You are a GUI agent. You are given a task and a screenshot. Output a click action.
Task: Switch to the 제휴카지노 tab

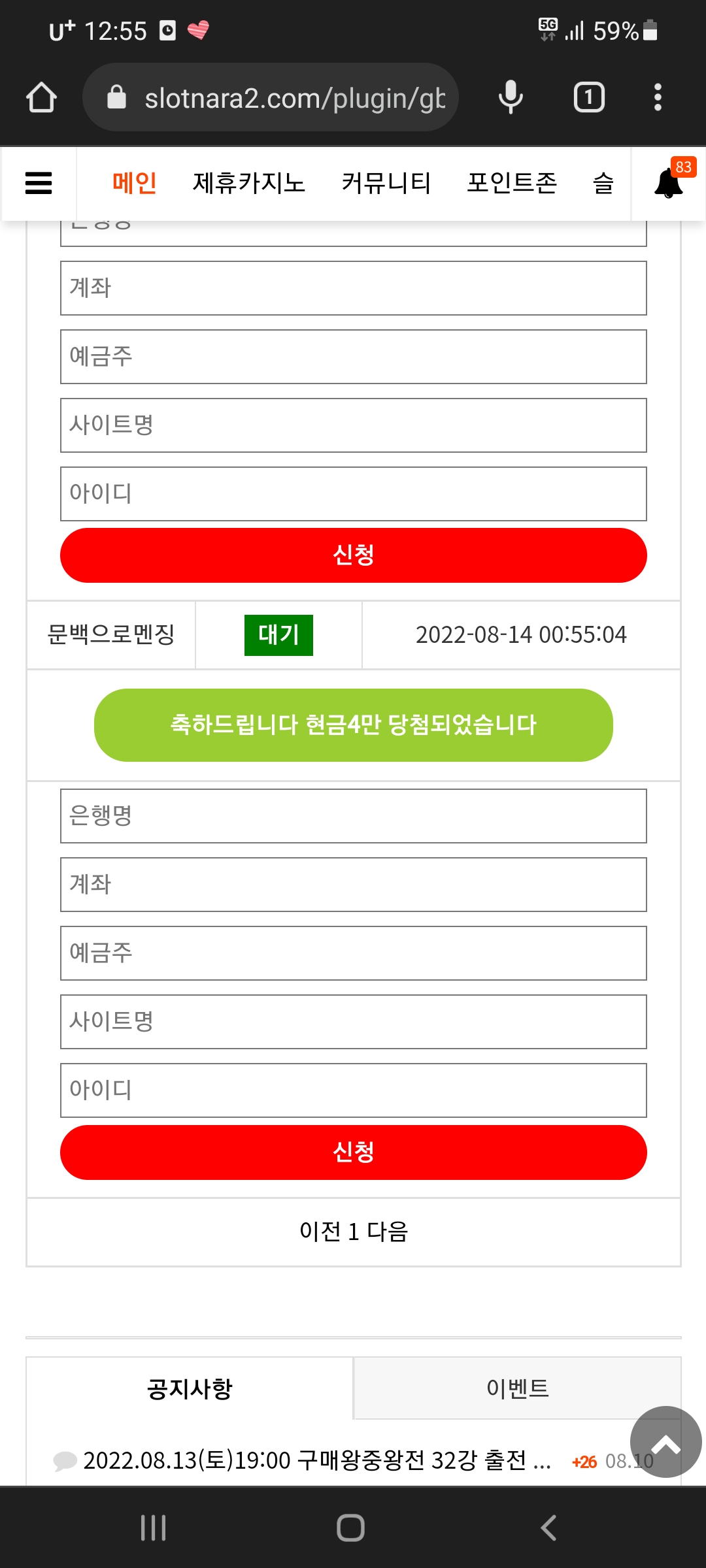(249, 183)
